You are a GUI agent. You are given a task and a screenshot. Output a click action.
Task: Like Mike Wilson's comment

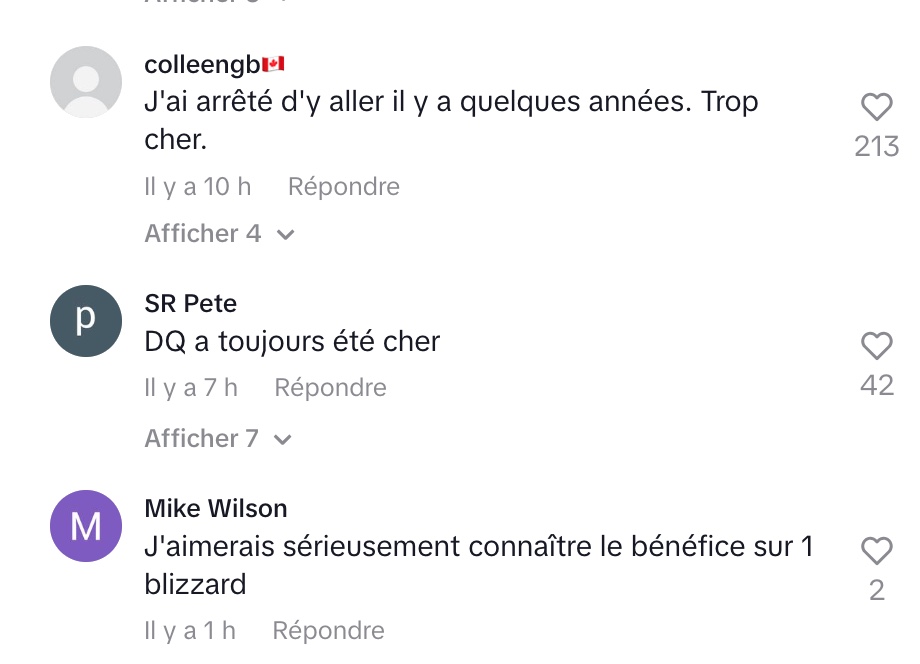(876, 550)
